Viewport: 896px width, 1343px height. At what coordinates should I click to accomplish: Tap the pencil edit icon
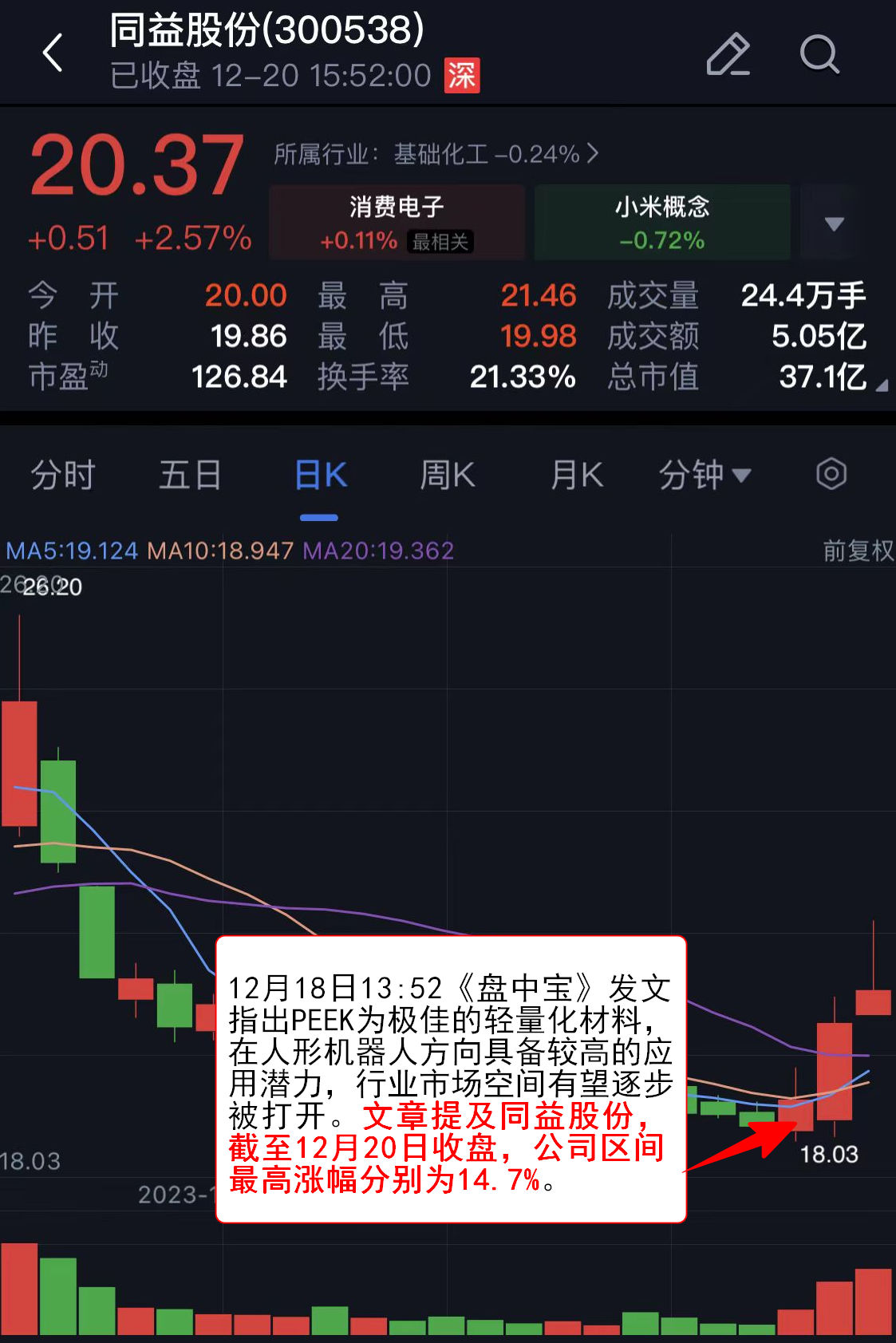(728, 54)
